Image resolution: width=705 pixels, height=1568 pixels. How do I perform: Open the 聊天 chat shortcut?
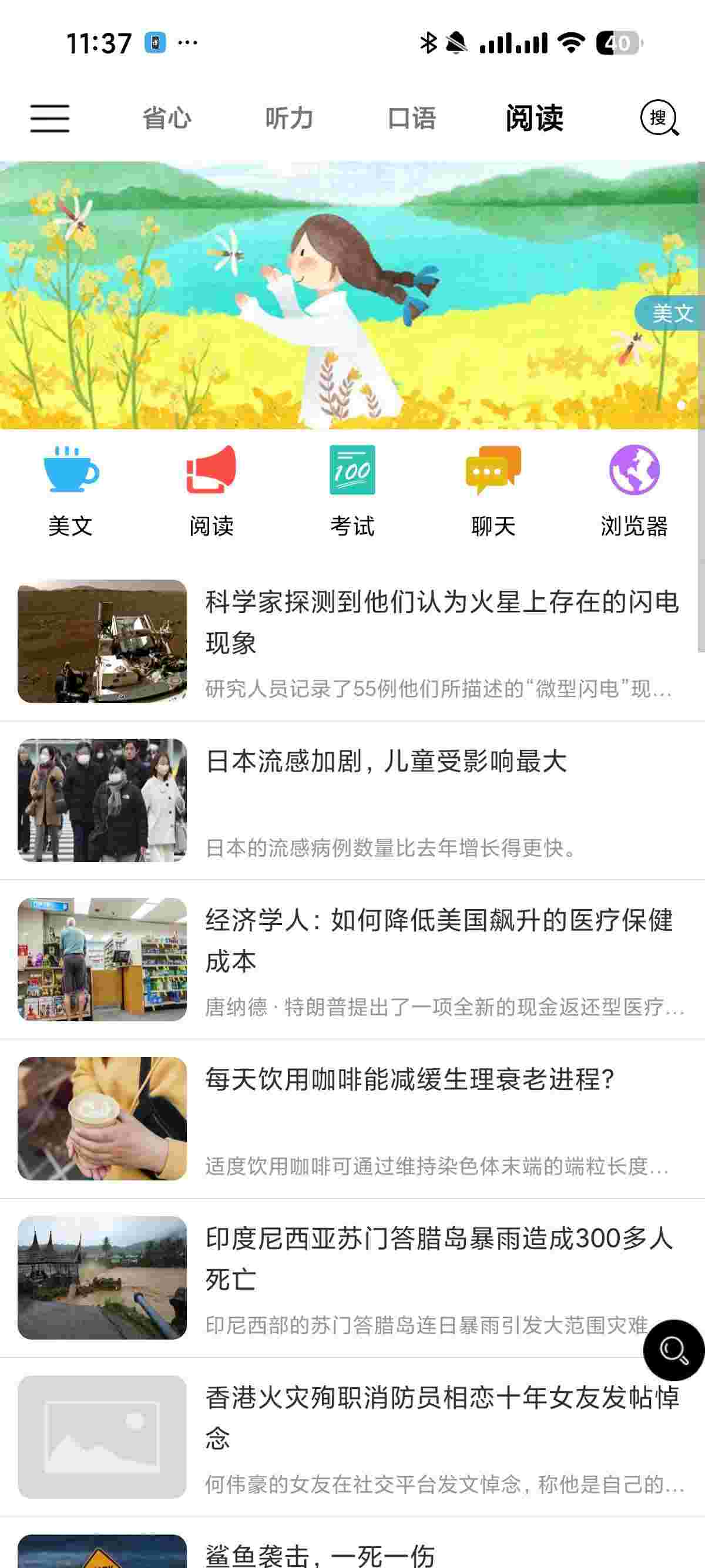coord(493,490)
